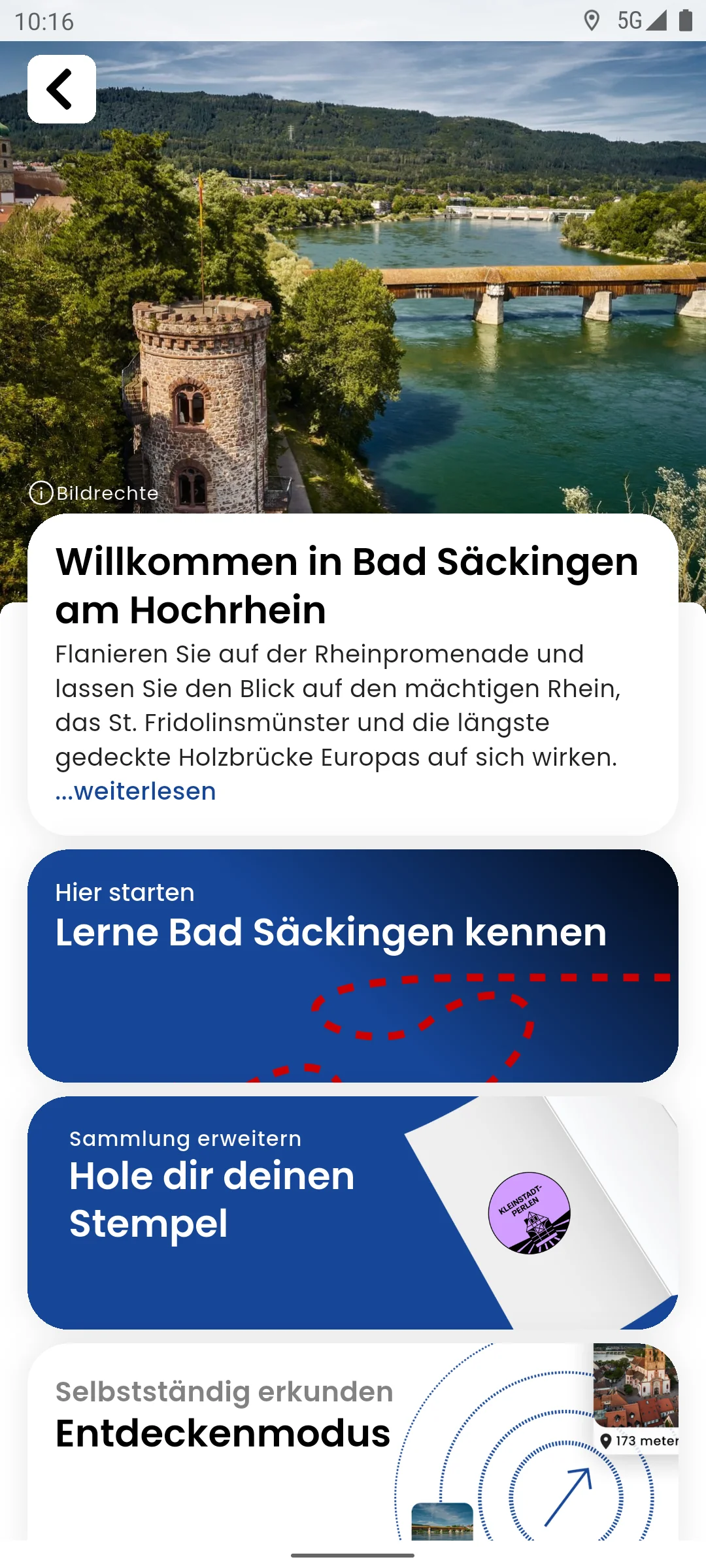Tap the back arrow icon

click(61, 90)
